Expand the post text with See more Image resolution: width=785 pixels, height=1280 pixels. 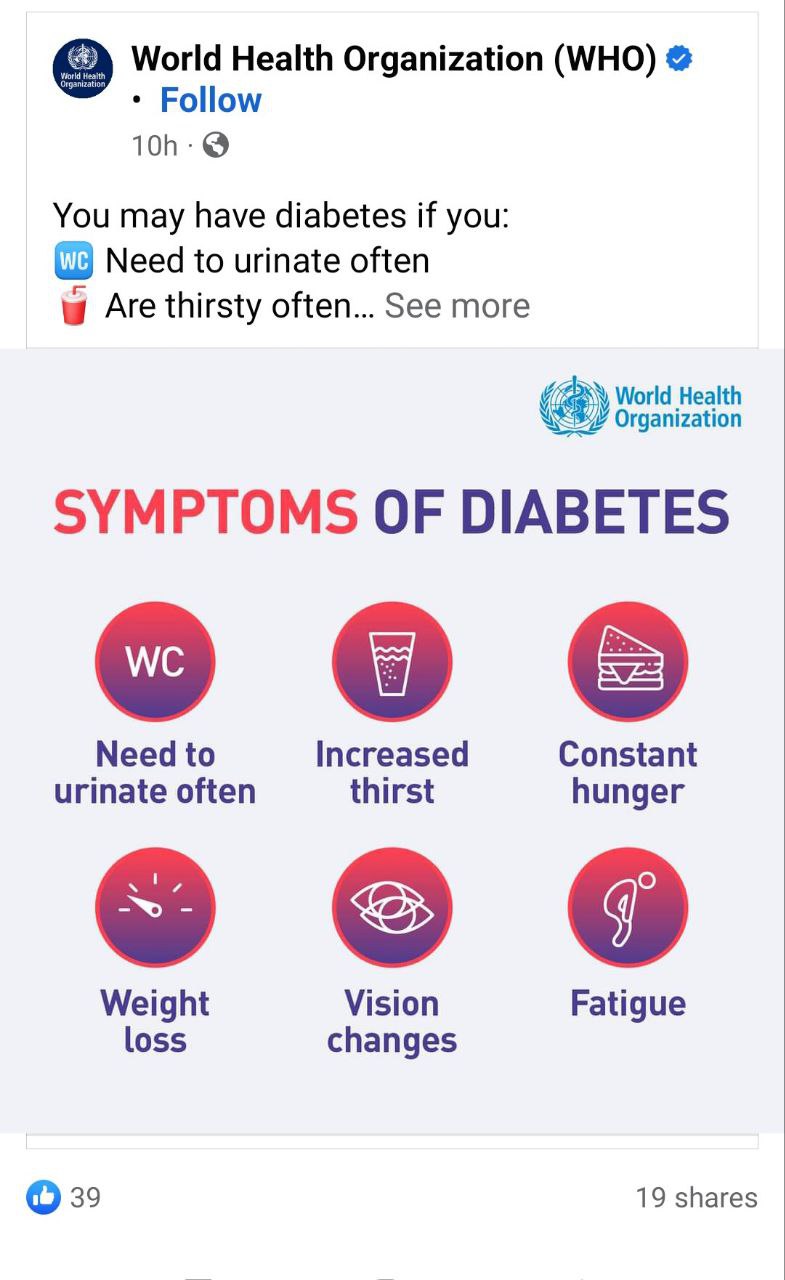tap(457, 305)
